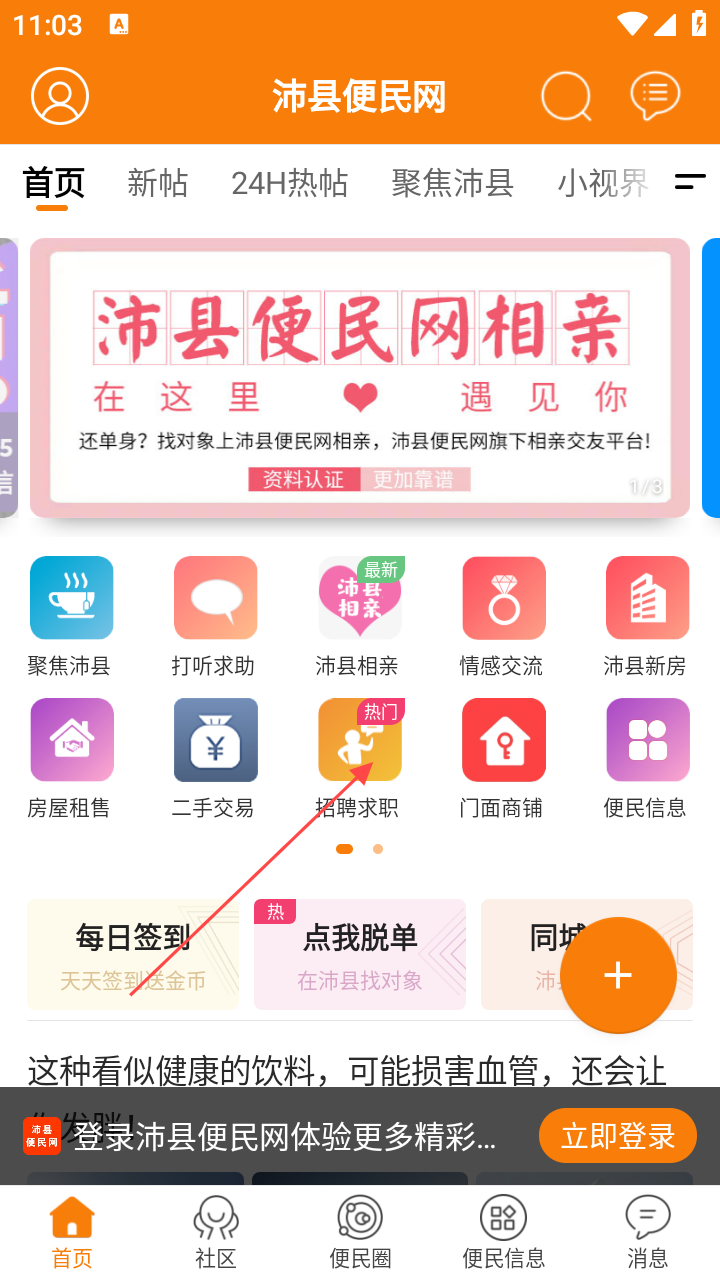
Task: Open the messages list icon in header
Action: click(655, 96)
